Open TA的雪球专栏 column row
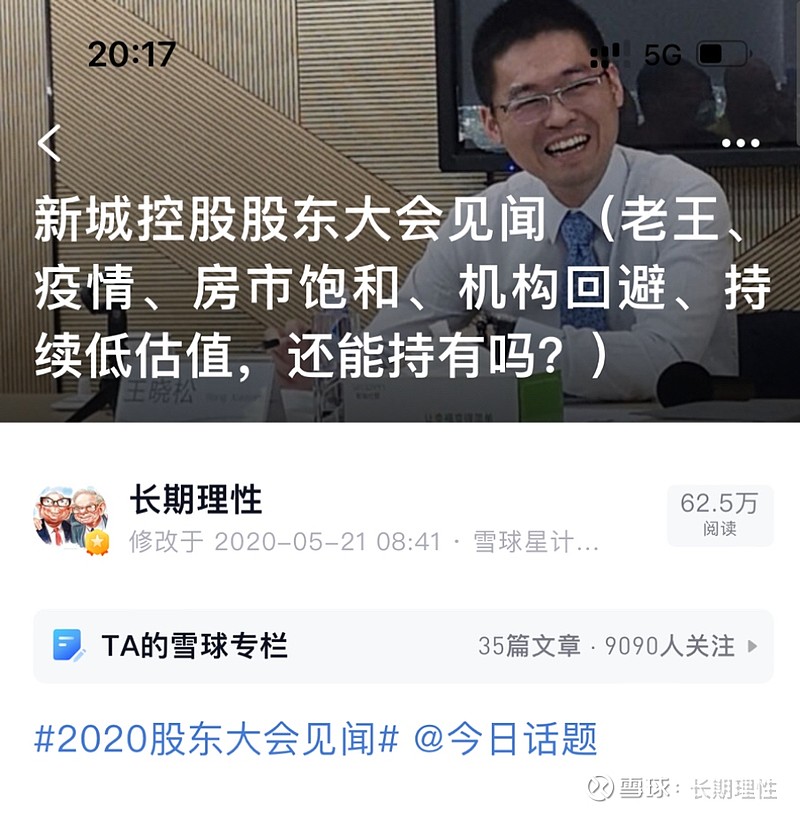The height and width of the screenshot is (813, 800). tap(403, 646)
